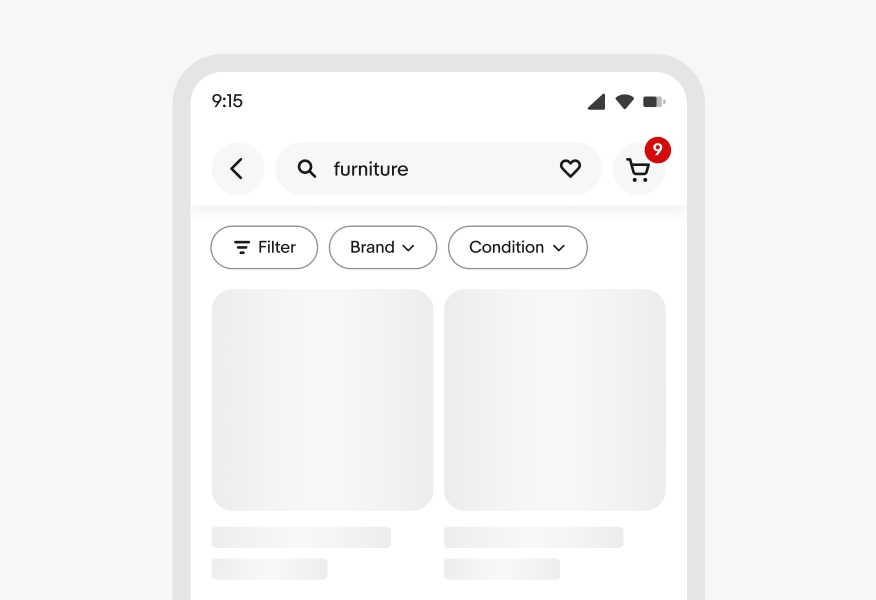Save this search with the heart icon
876x600 pixels.
570,169
